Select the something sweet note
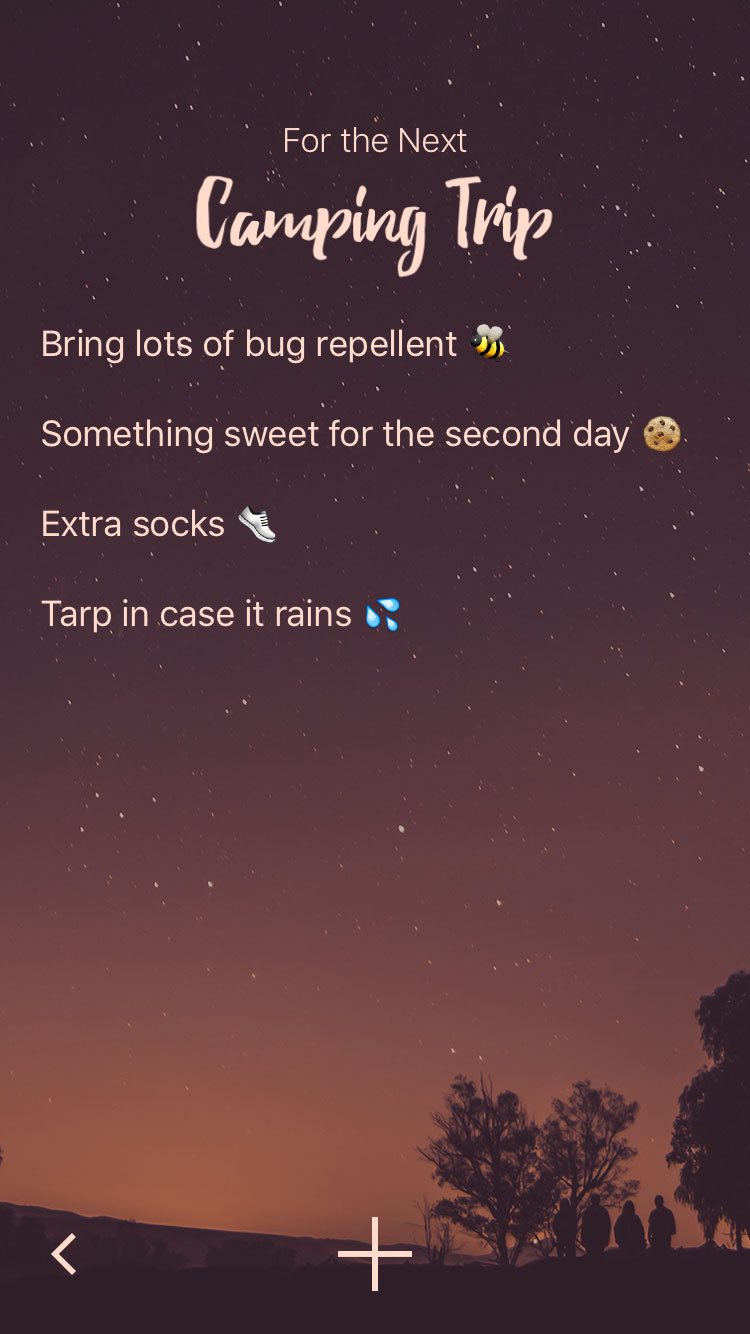This screenshot has height=1334, width=750. tap(360, 434)
